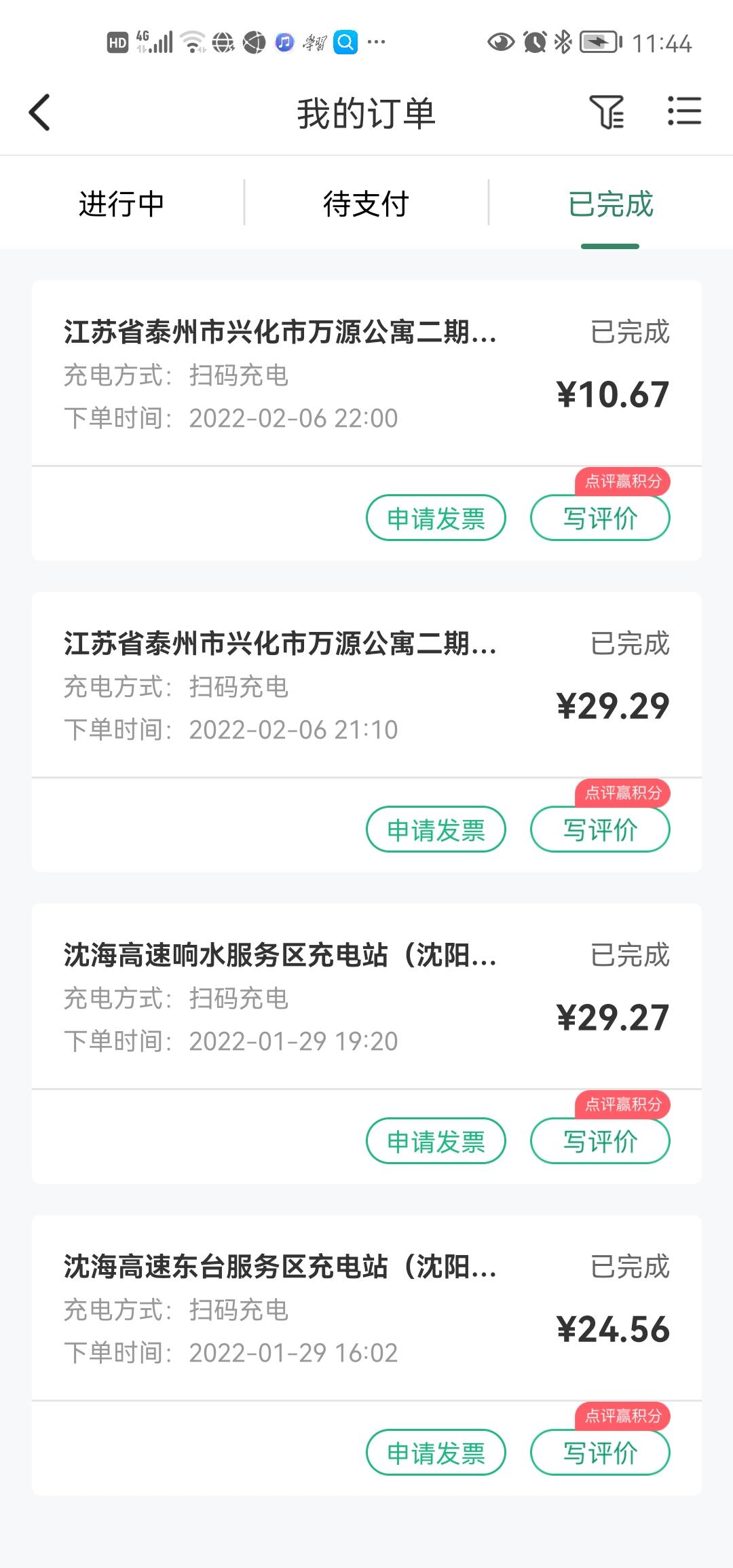The height and width of the screenshot is (1568, 733).
Task: Go back from My Orders page
Action: click(x=40, y=113)
